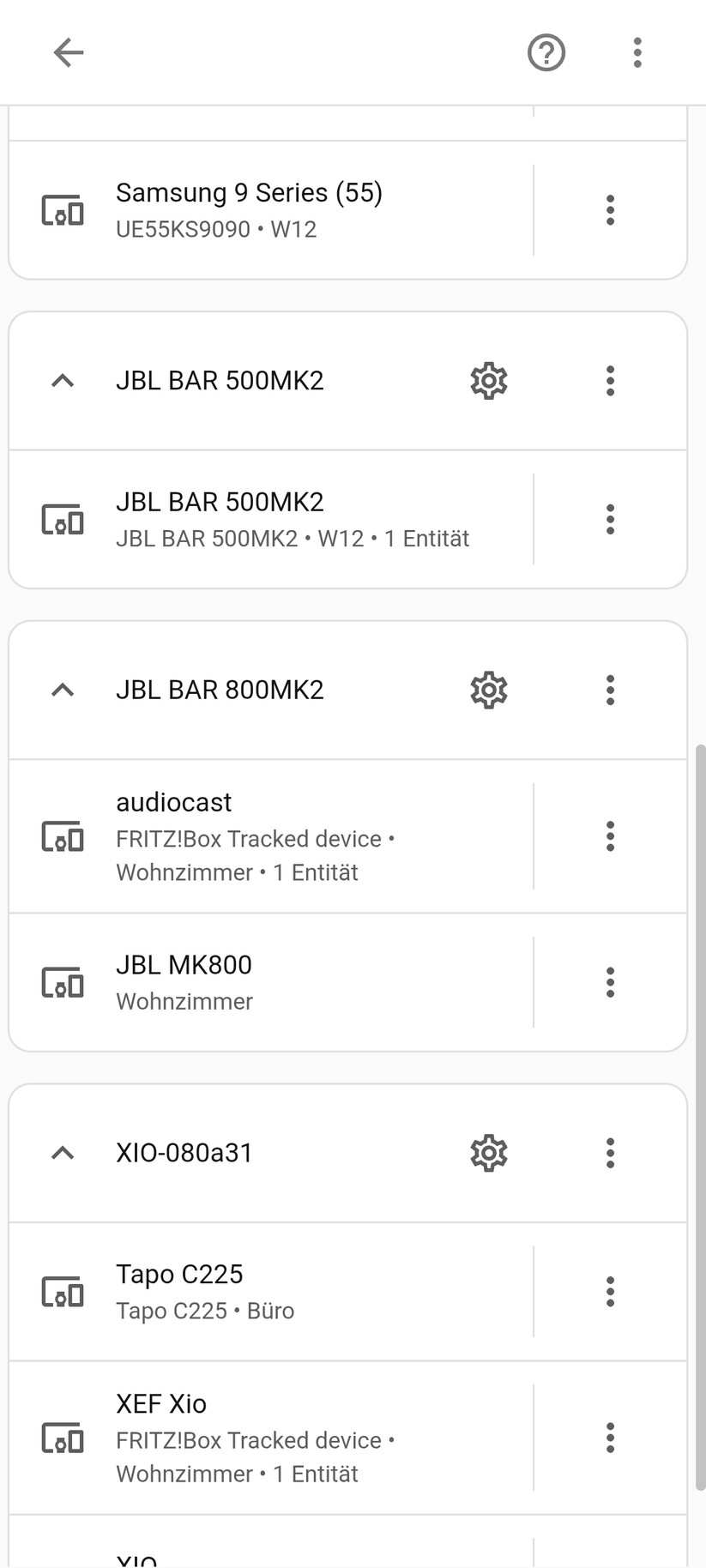This screenshot has width=706, height=1568.
Task: Collapse the XIO-080a31 group
Action: click(x=63, y=1153)
